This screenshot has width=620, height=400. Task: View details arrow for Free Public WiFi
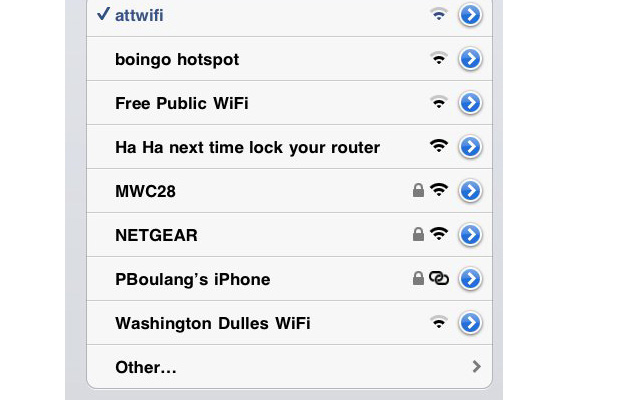pos(470,103)
